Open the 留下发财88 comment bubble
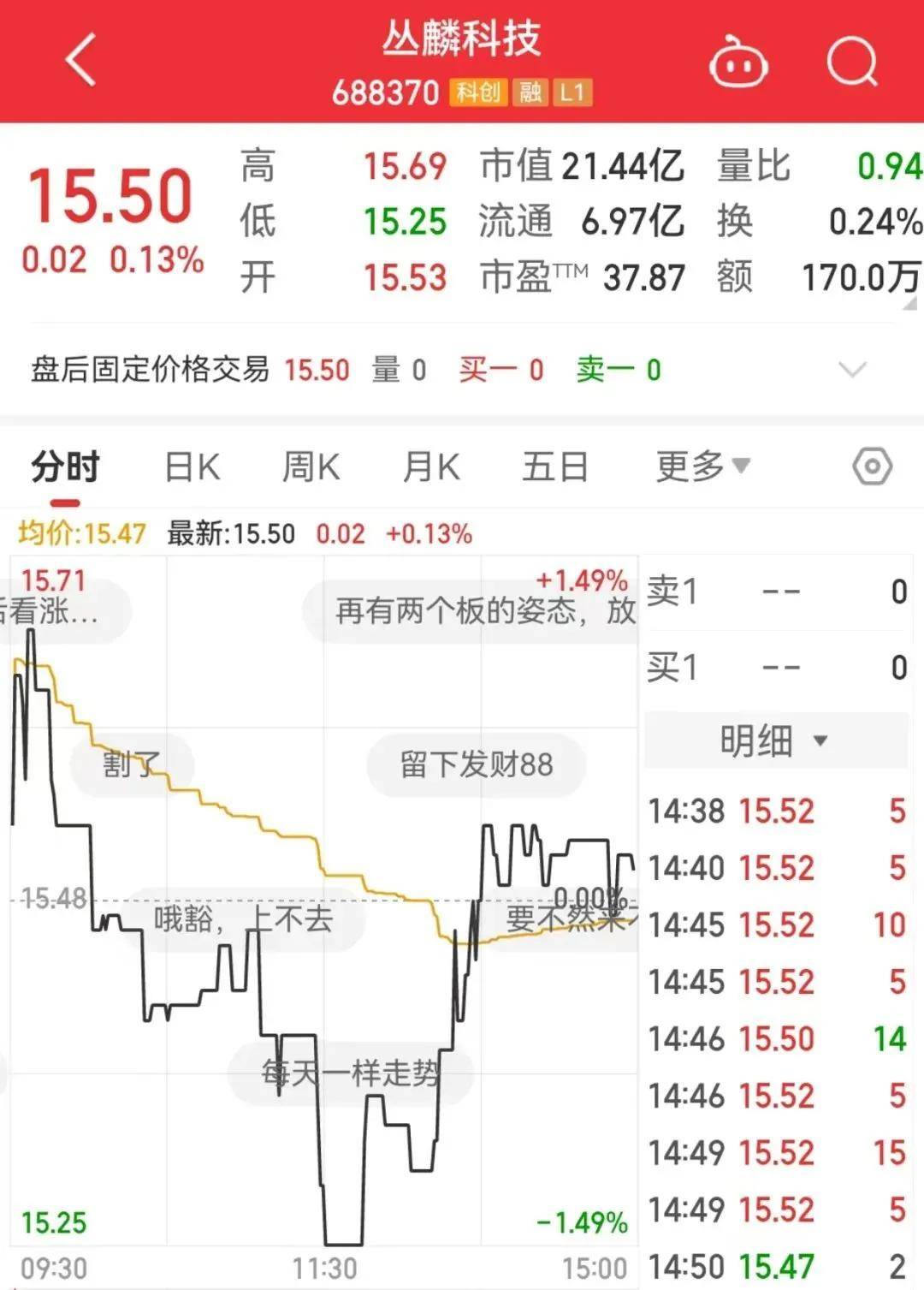 click(x=477, y=764)
